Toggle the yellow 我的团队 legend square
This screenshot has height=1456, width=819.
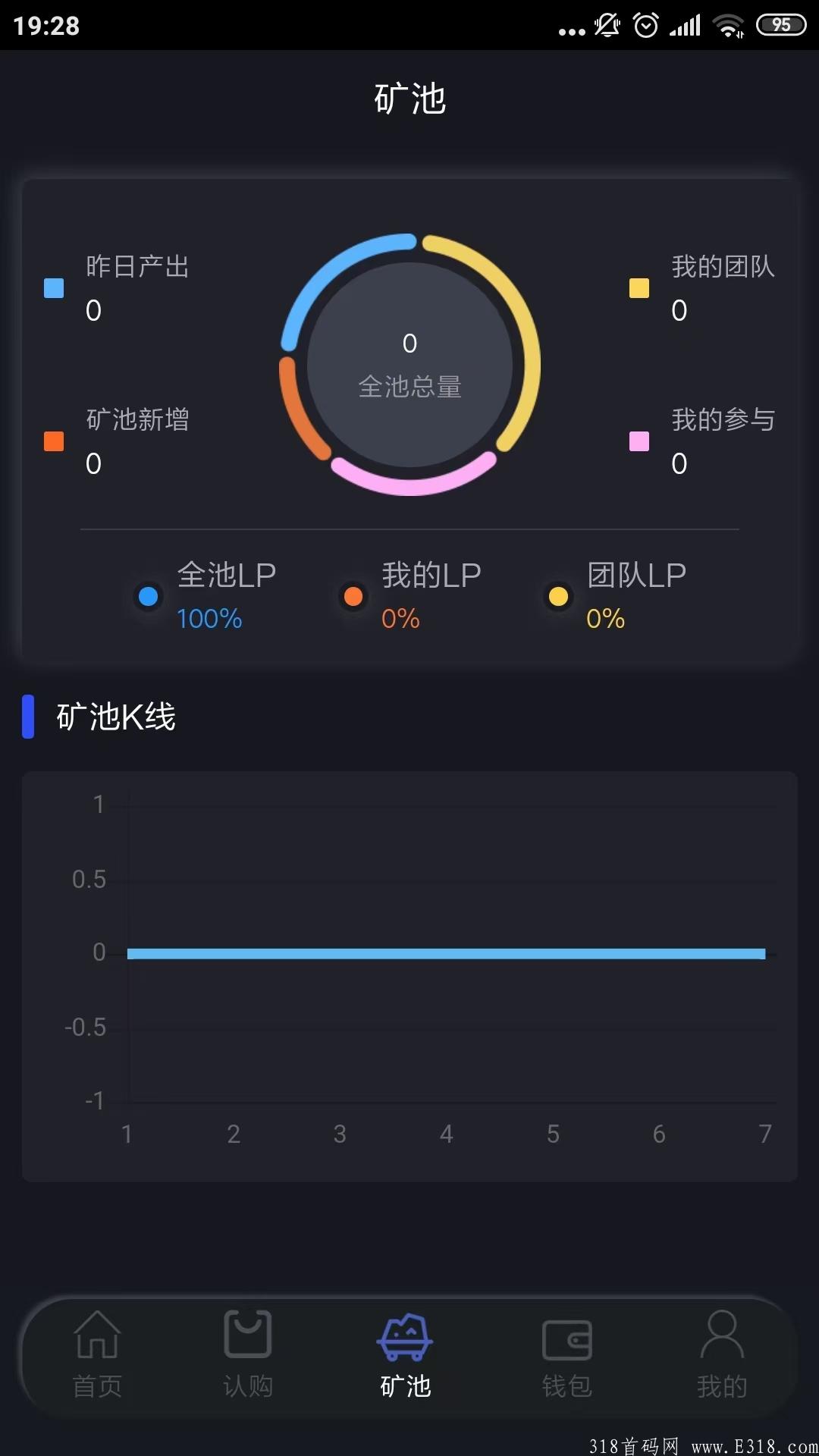pyautogui.click(x=639, y=288)
